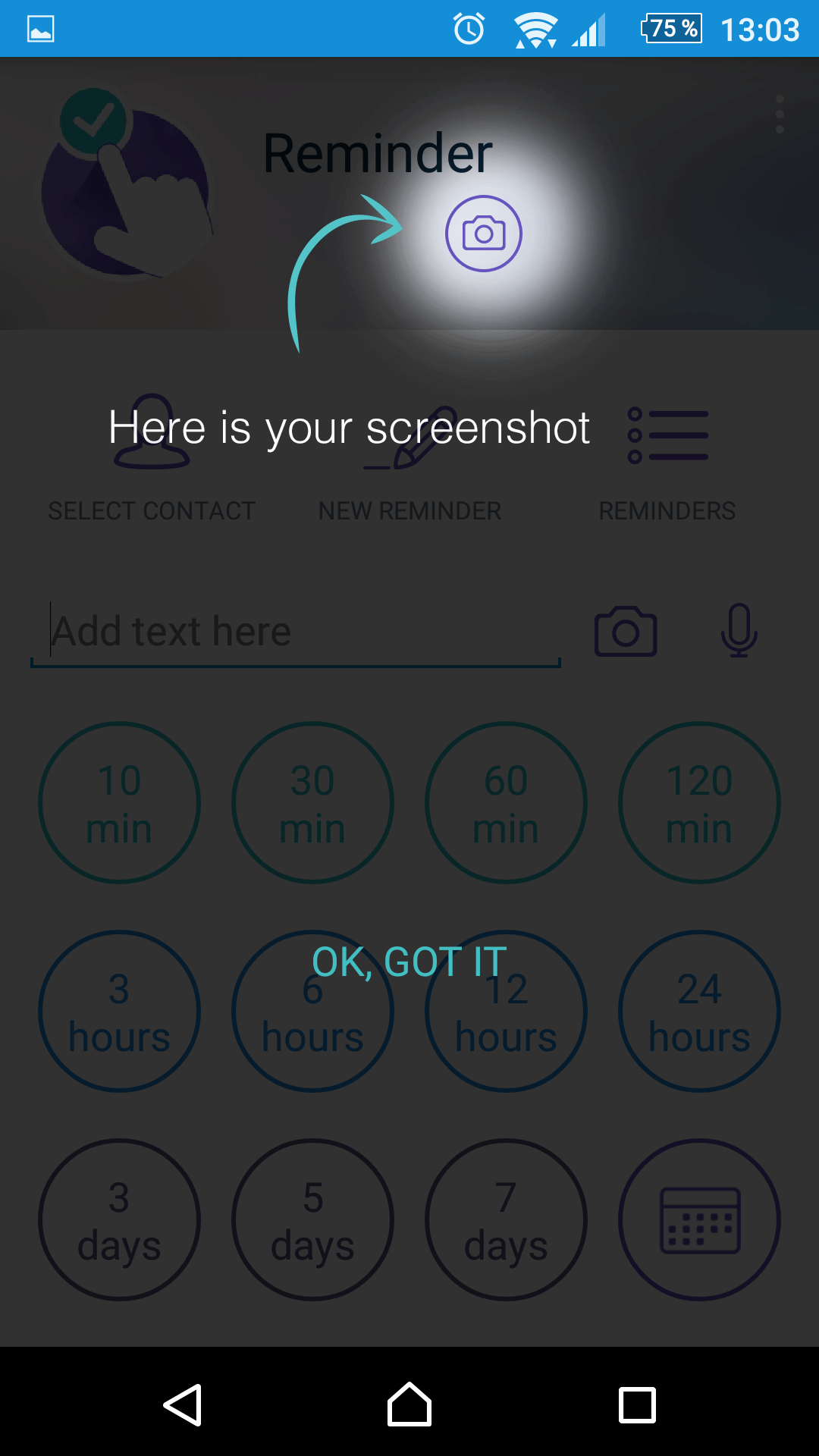Open the calendar date picker
819x1456 pixels.
point(699,1219)
